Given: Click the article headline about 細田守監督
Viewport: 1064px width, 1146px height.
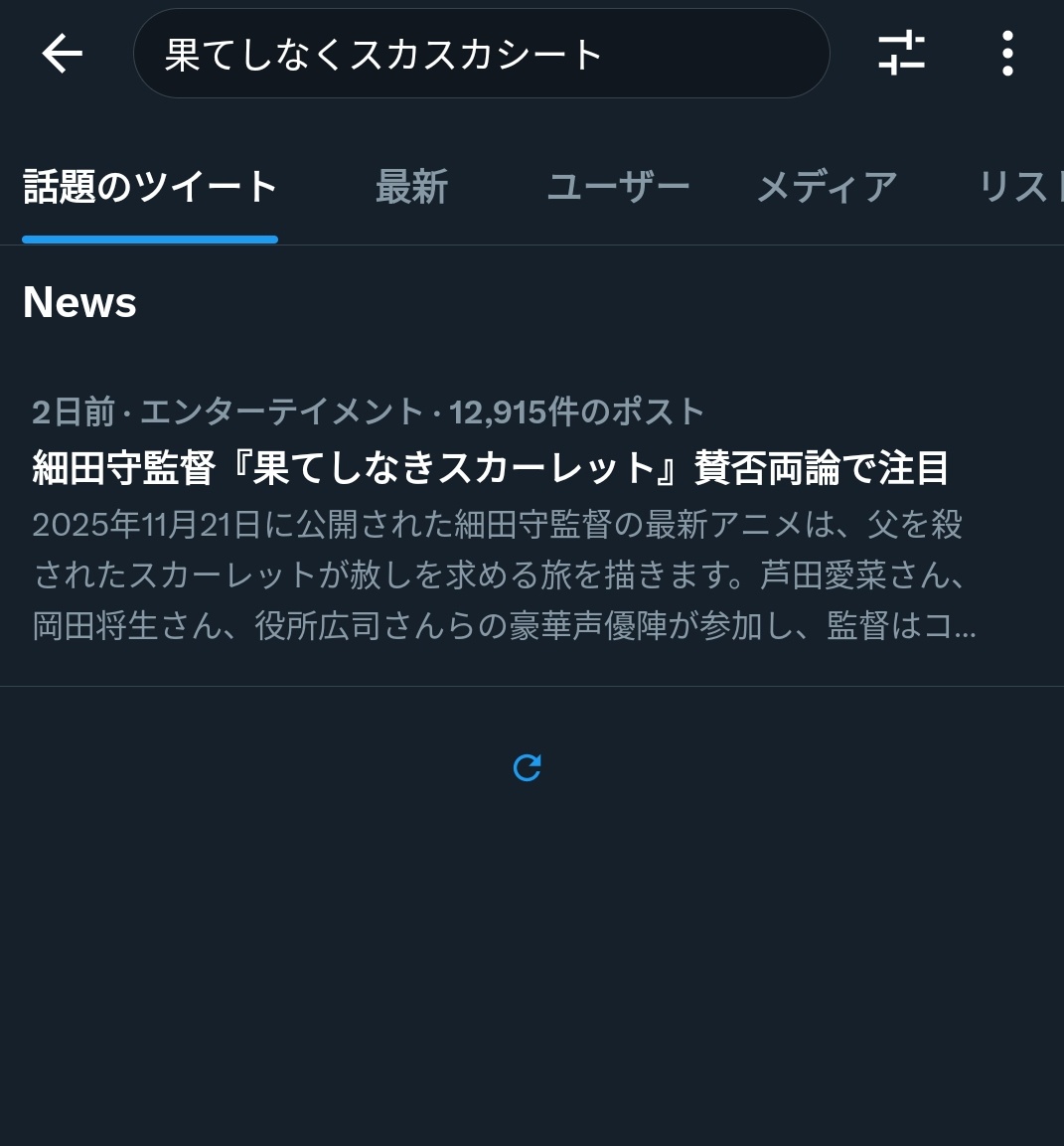Looking at the screenshot, I should tap(492, 465).
